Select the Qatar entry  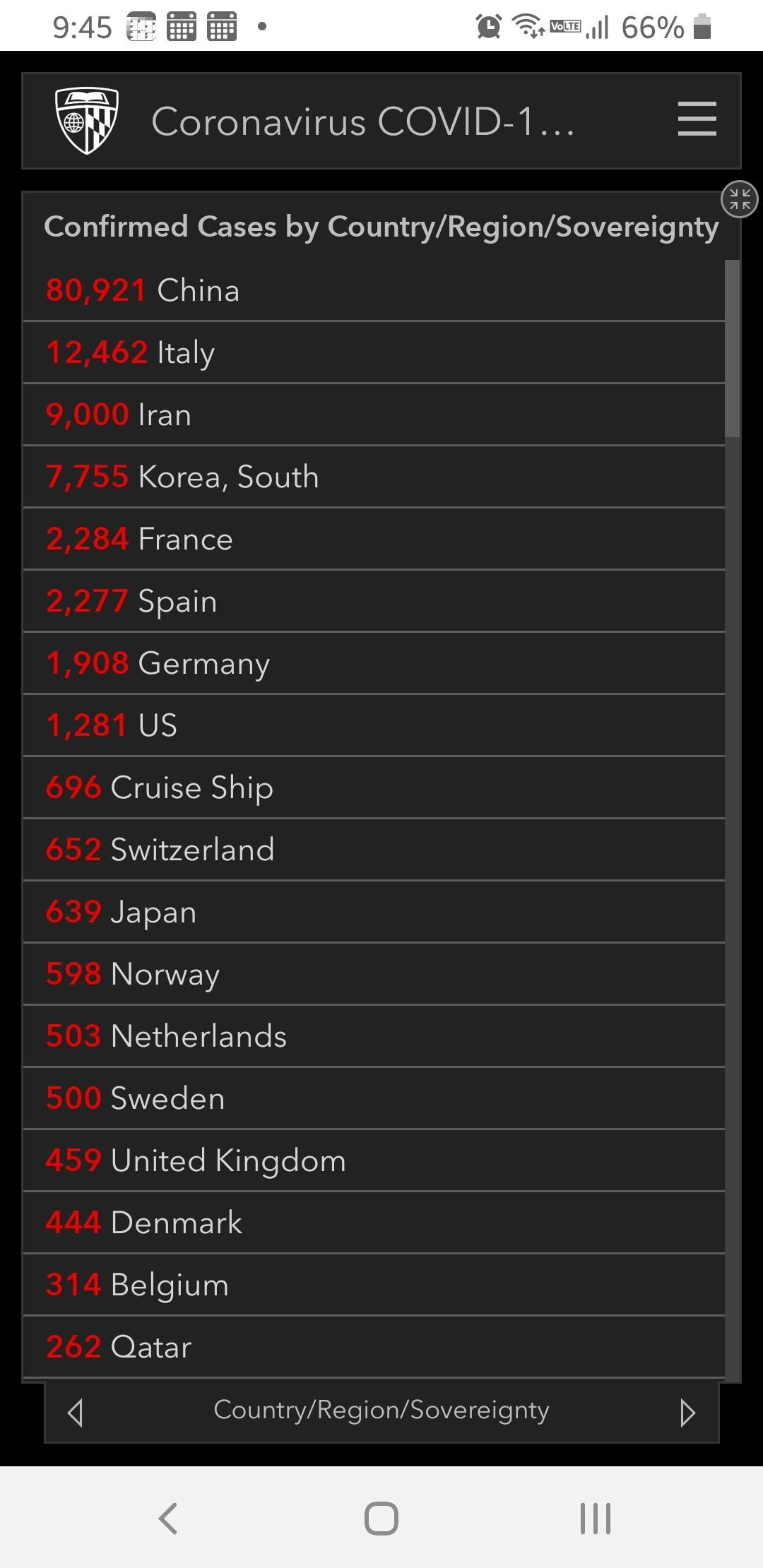click(x=374, y=1347)
